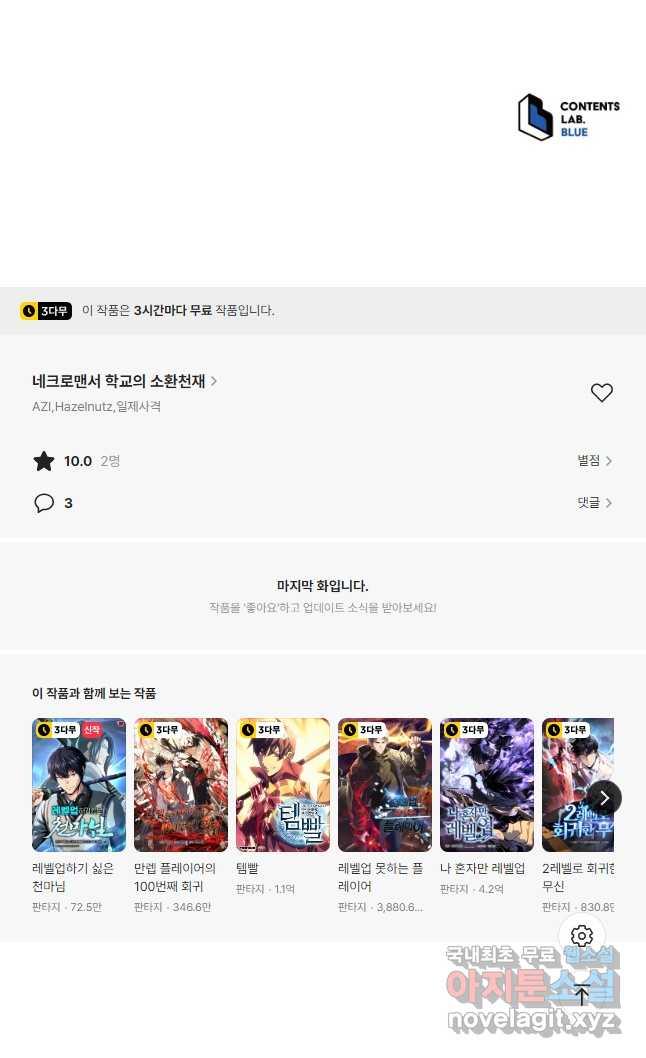Screen dimensions: 646x1058
Task: Open viewer settings gear
Action: pos(582,936)
